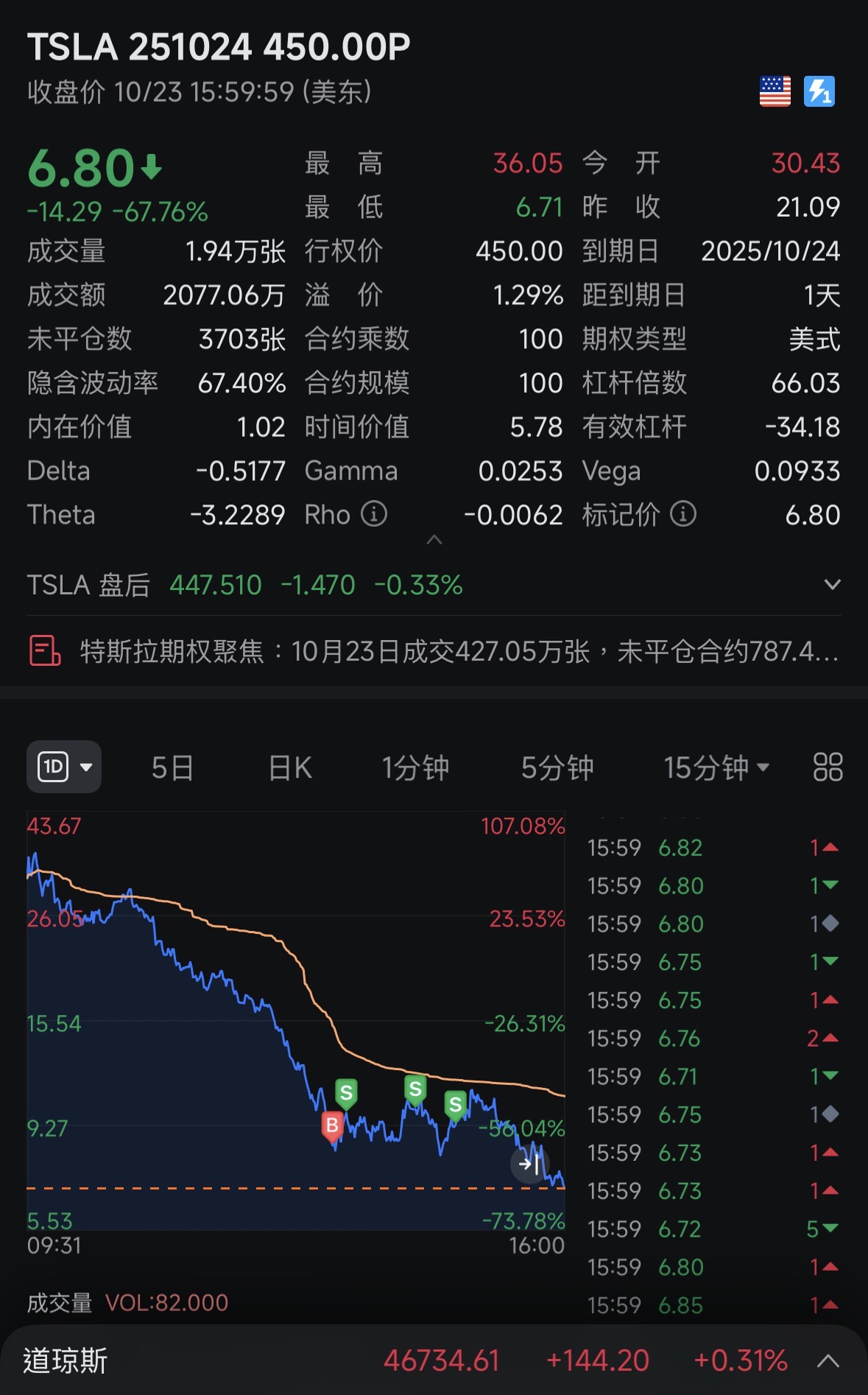Tap the blue lightning quote-level icon
The width and height of the screenshot is (868, 1395).
(x=819, y=91)
